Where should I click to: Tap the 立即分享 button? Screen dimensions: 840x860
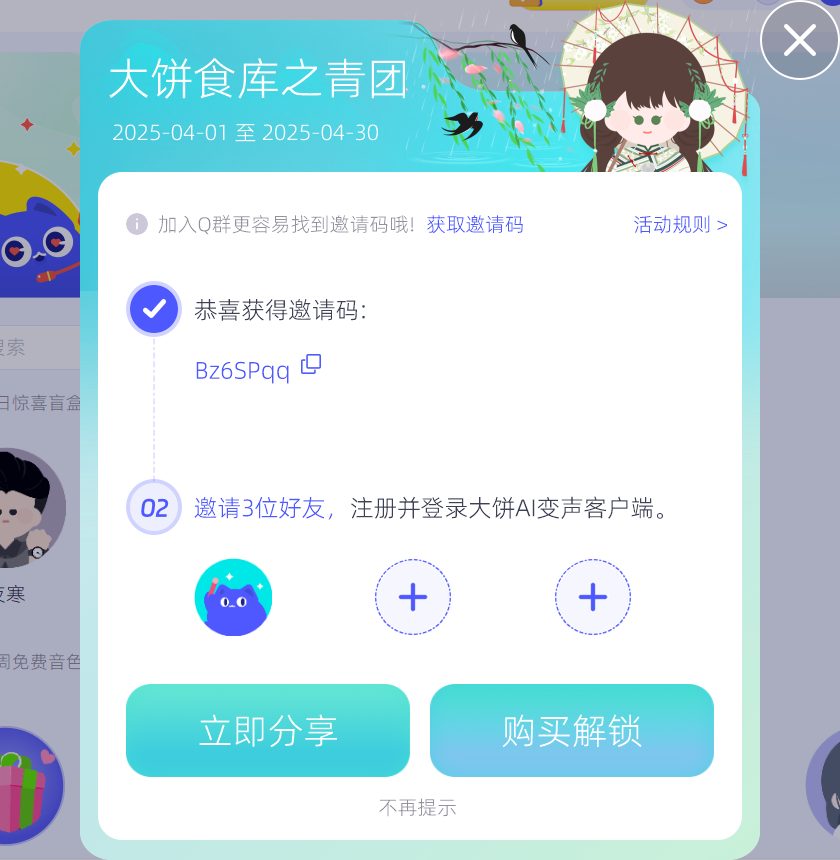[268, 731]
